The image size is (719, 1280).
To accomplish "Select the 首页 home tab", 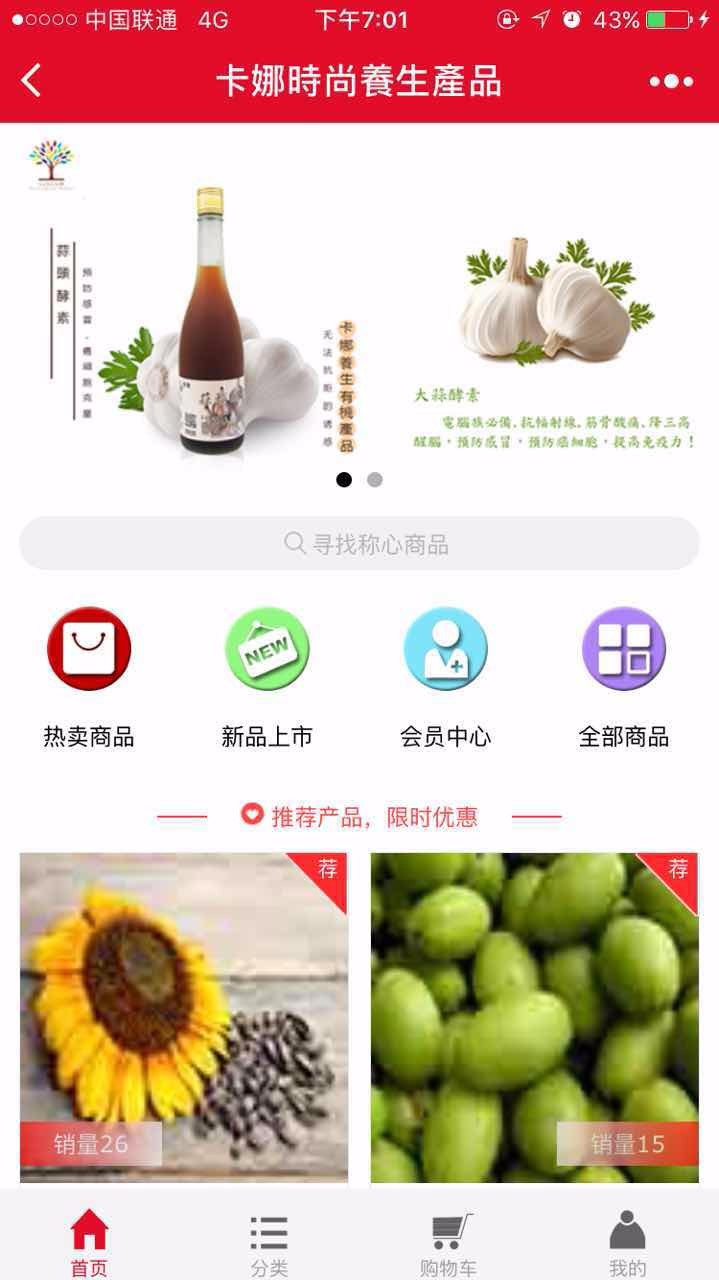I will tap(89, 1244).
